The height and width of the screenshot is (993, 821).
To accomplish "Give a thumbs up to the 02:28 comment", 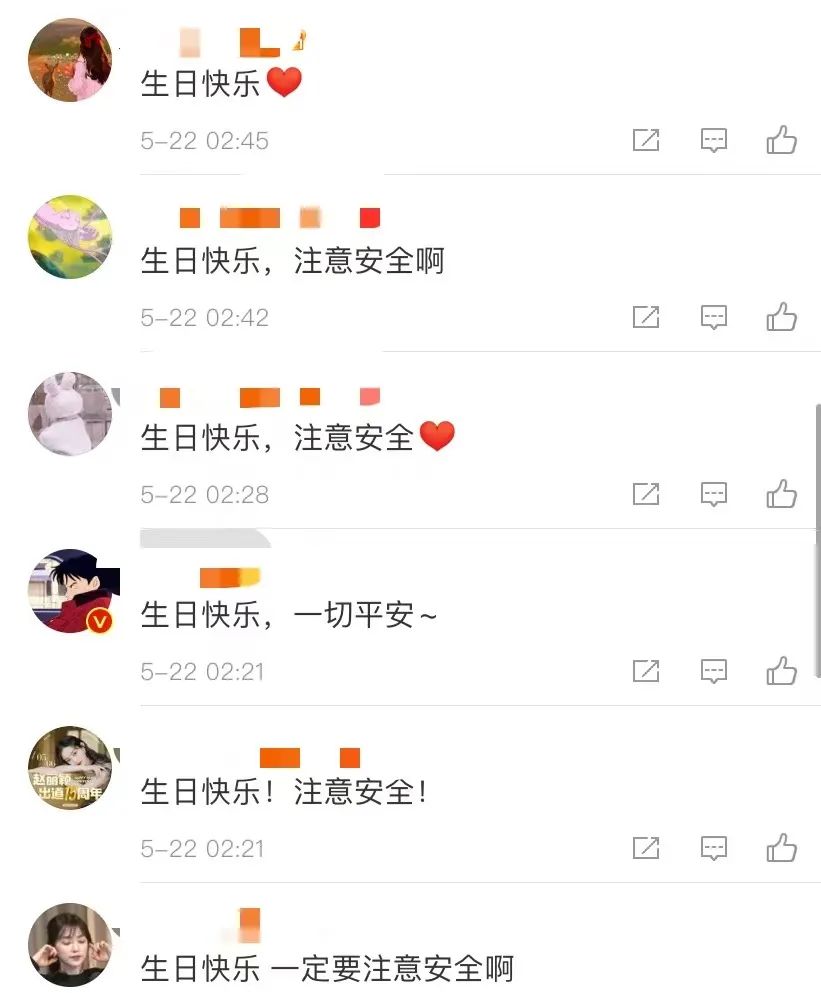I will pyautogui.click(x=781, y=495).
